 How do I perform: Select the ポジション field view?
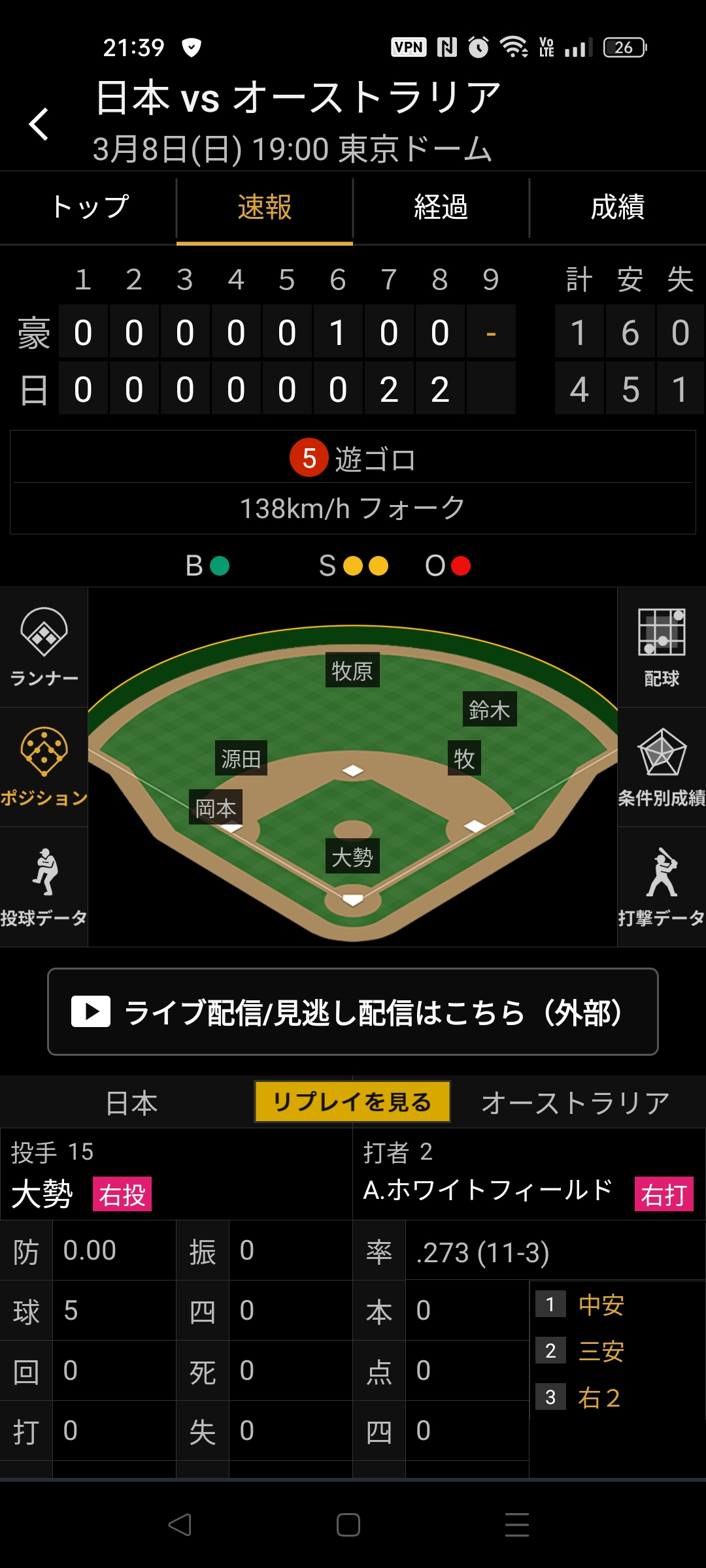(44, 767)
